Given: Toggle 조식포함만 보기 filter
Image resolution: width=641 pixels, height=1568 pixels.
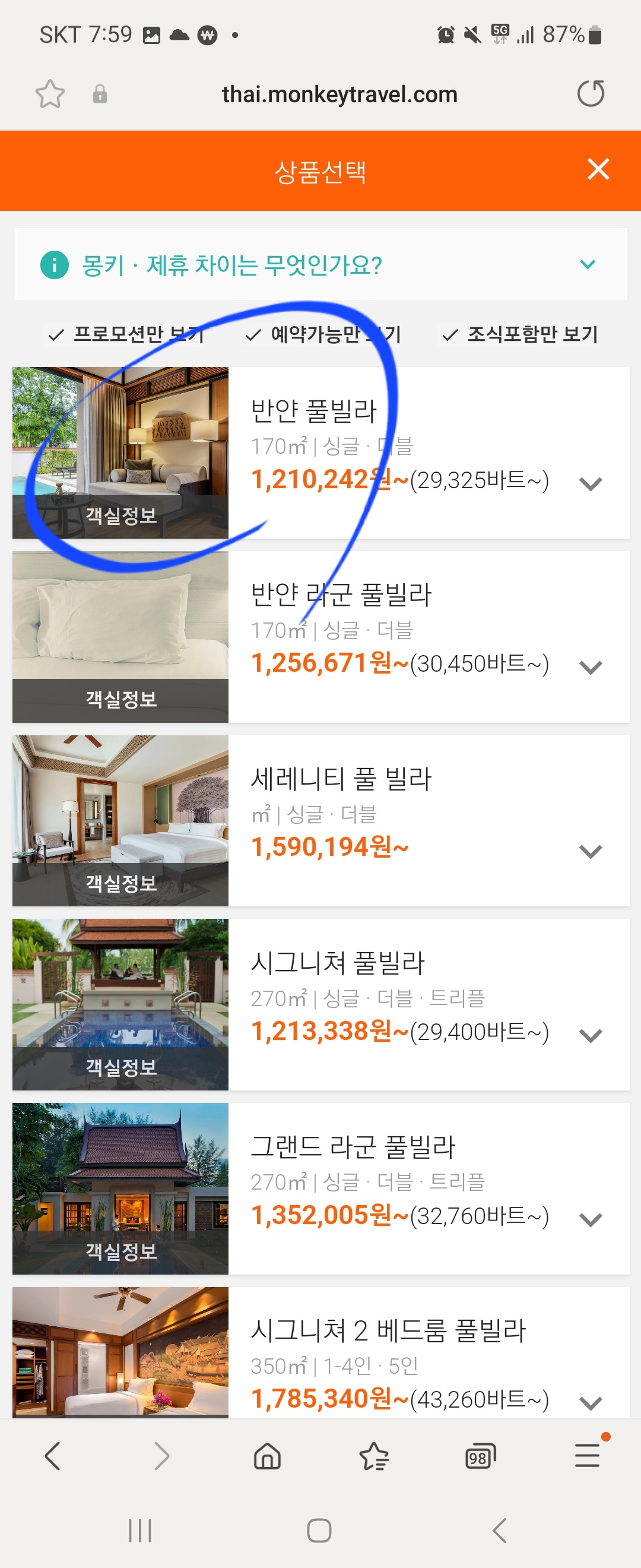Looking at the screenshot, I should [x=521, y=334].
